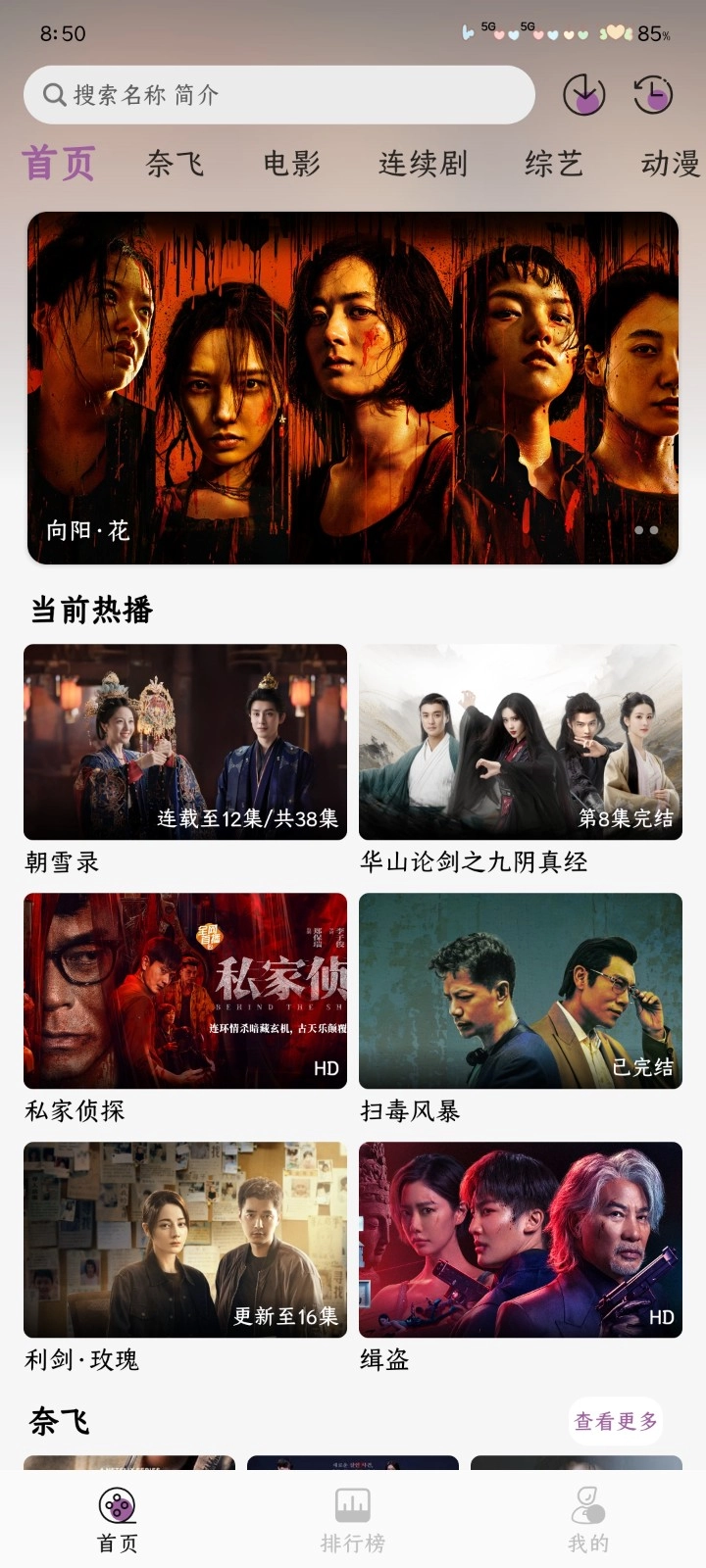Viewport: 706px width, 1568px height.
Task: Select the second carousel indicator dot
Action: tap(654, 530)
